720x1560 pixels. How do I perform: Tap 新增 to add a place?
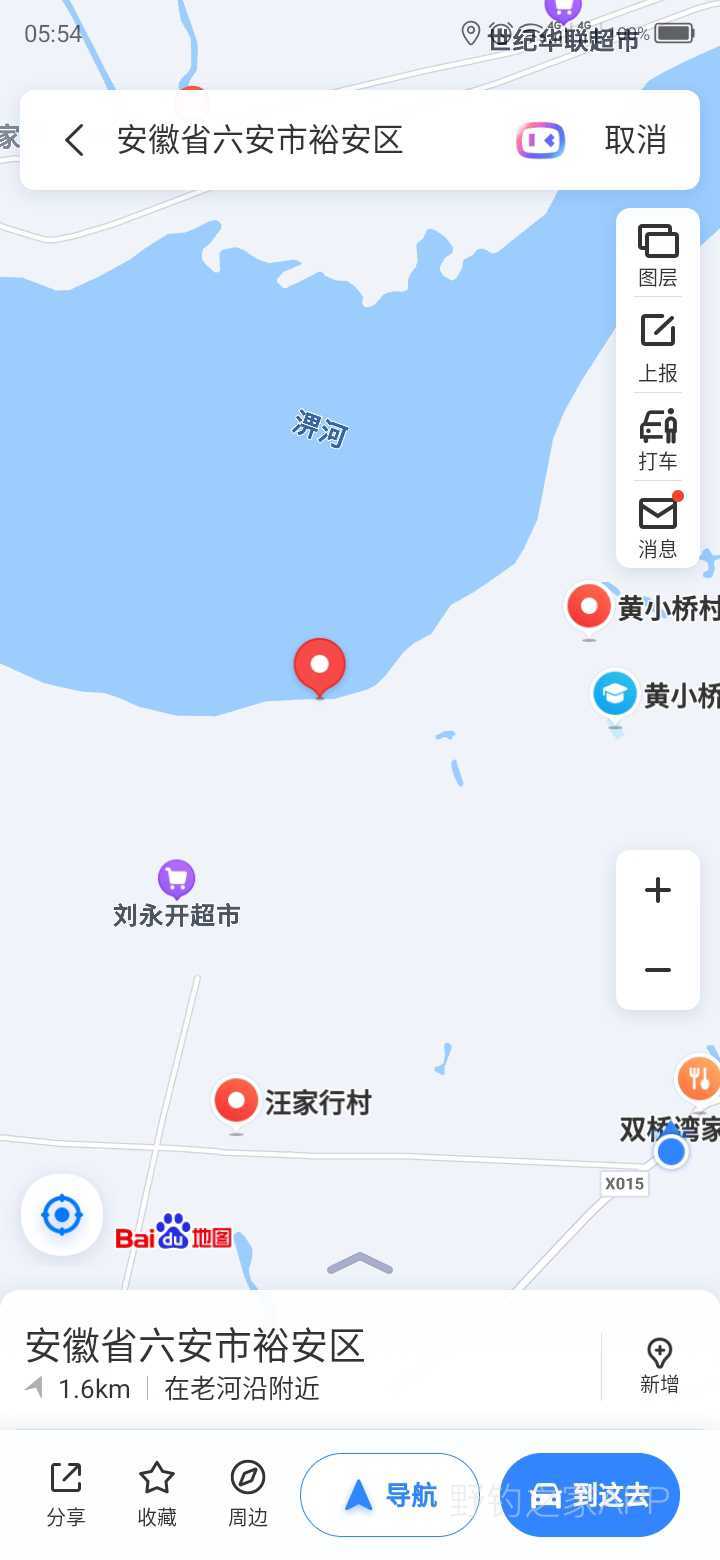(x=659, y=1366)
